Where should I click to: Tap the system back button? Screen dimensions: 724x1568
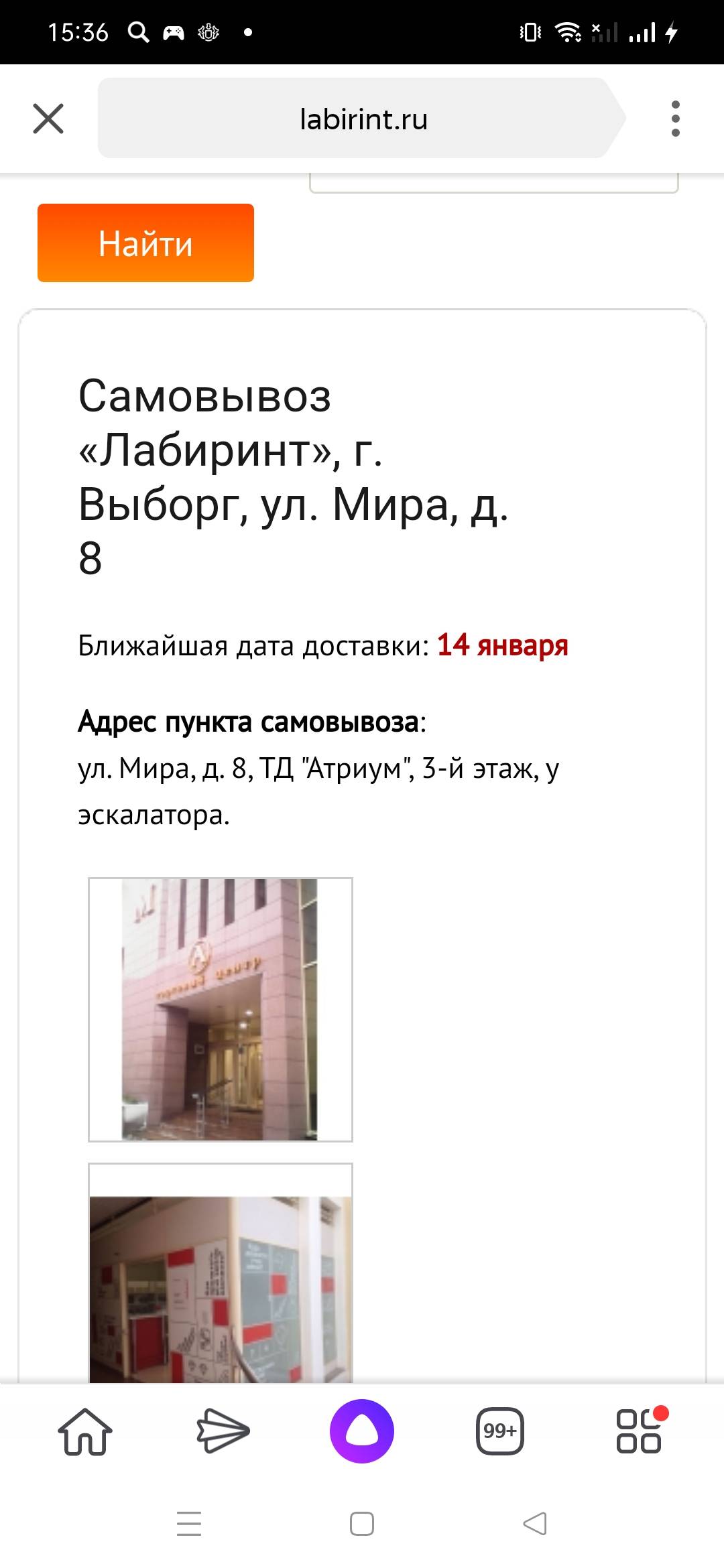535,1524
